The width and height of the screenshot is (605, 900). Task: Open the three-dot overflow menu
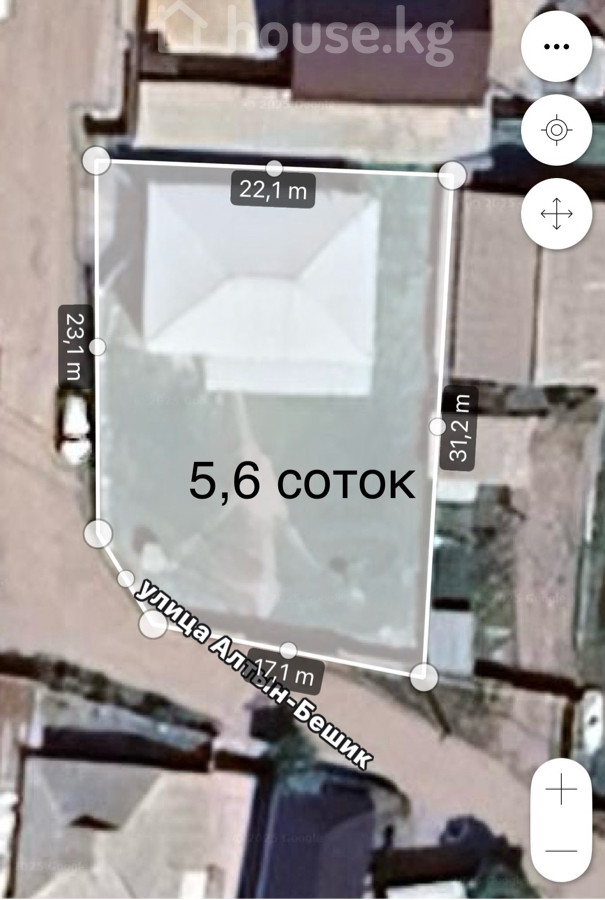[556, 46]
